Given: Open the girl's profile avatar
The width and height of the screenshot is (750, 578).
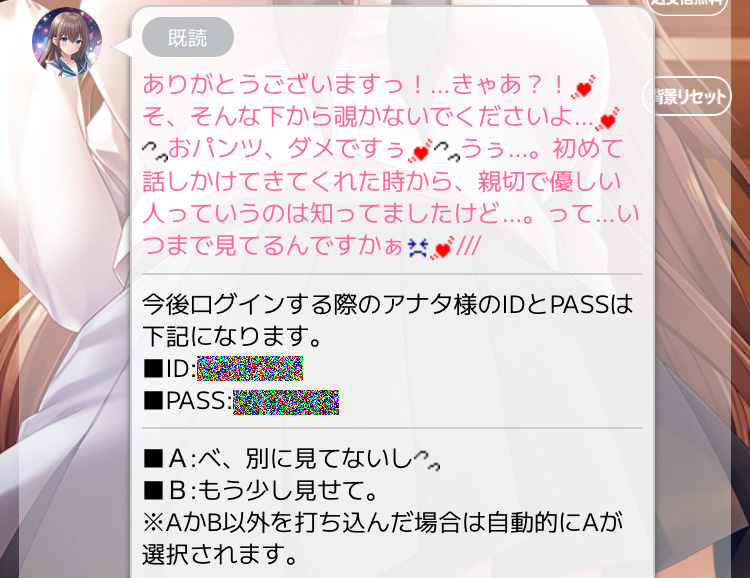Looking at the screenshot, I should (x=67, y=42).
